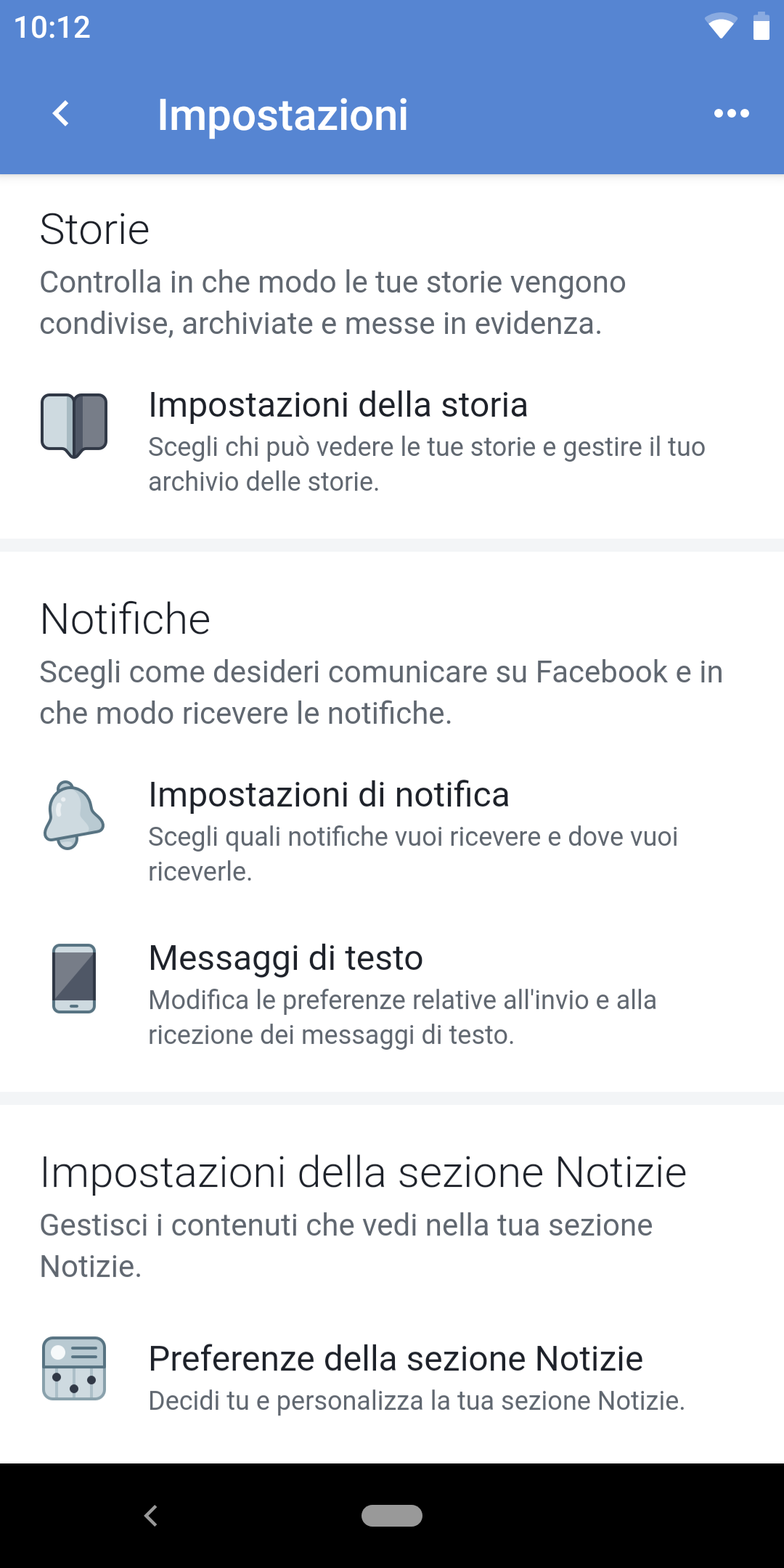Go back from the Impostazioni screen

tap(62, 113)
